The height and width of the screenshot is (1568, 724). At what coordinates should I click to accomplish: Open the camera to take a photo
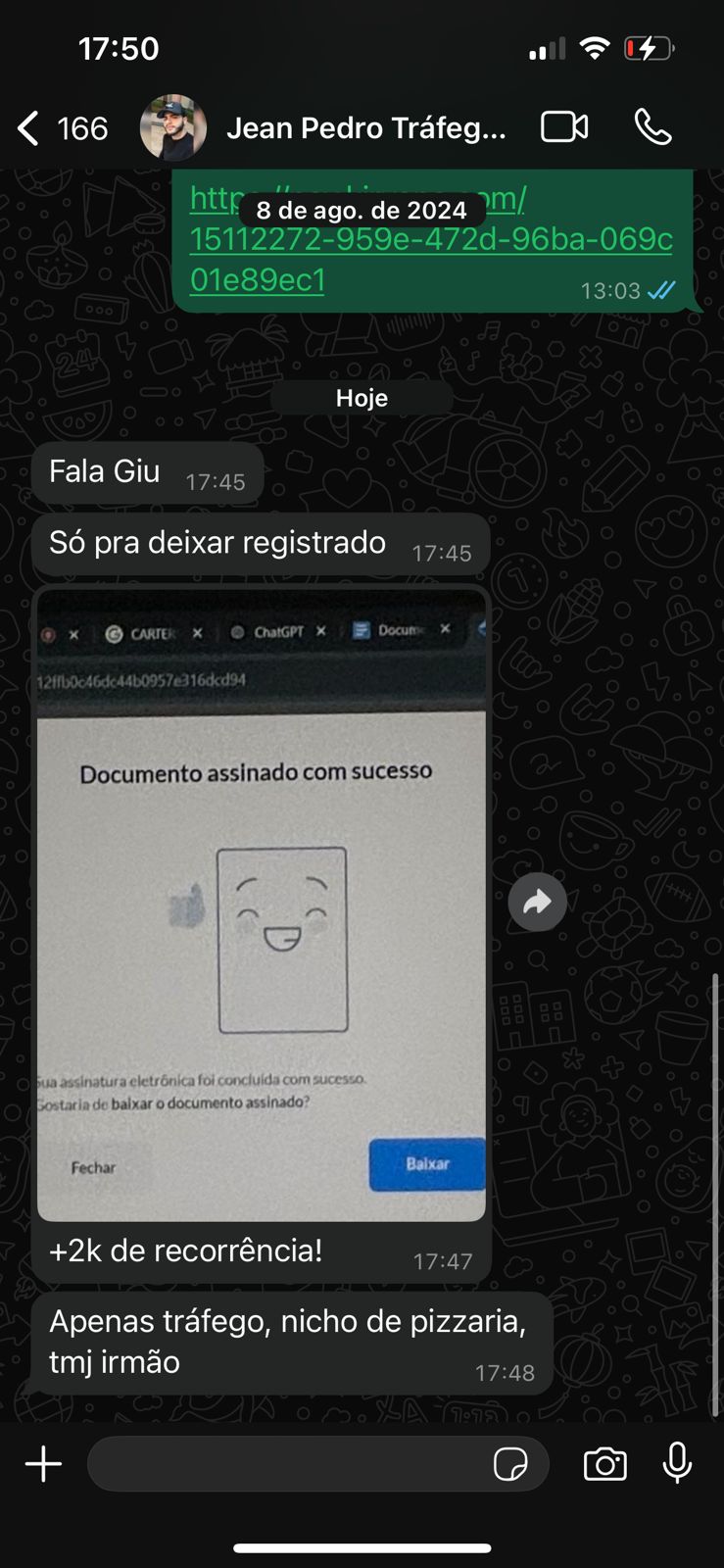coord(604,1465)
